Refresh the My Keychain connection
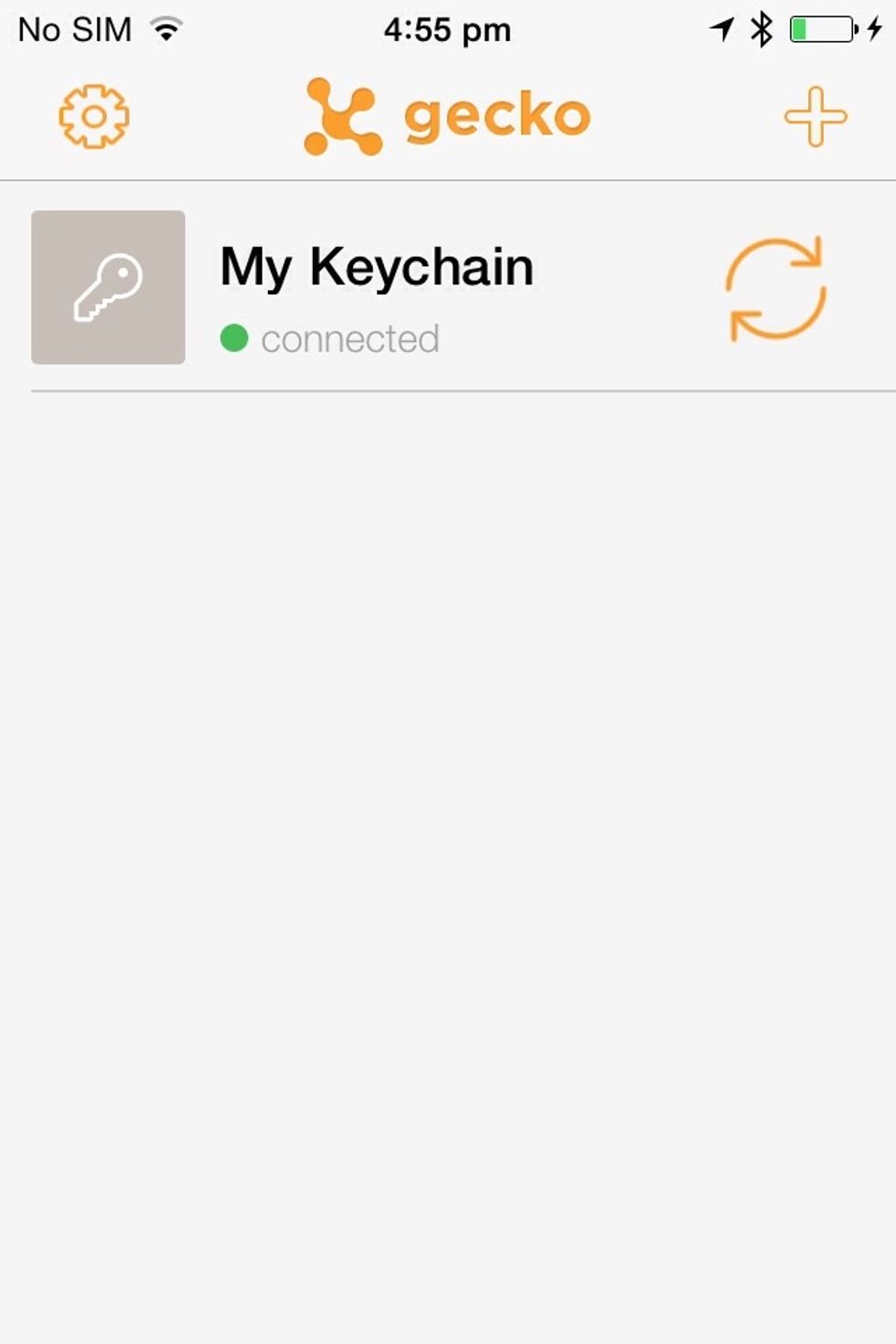Viewport: 896px width, 1344px height. (775, 289)
